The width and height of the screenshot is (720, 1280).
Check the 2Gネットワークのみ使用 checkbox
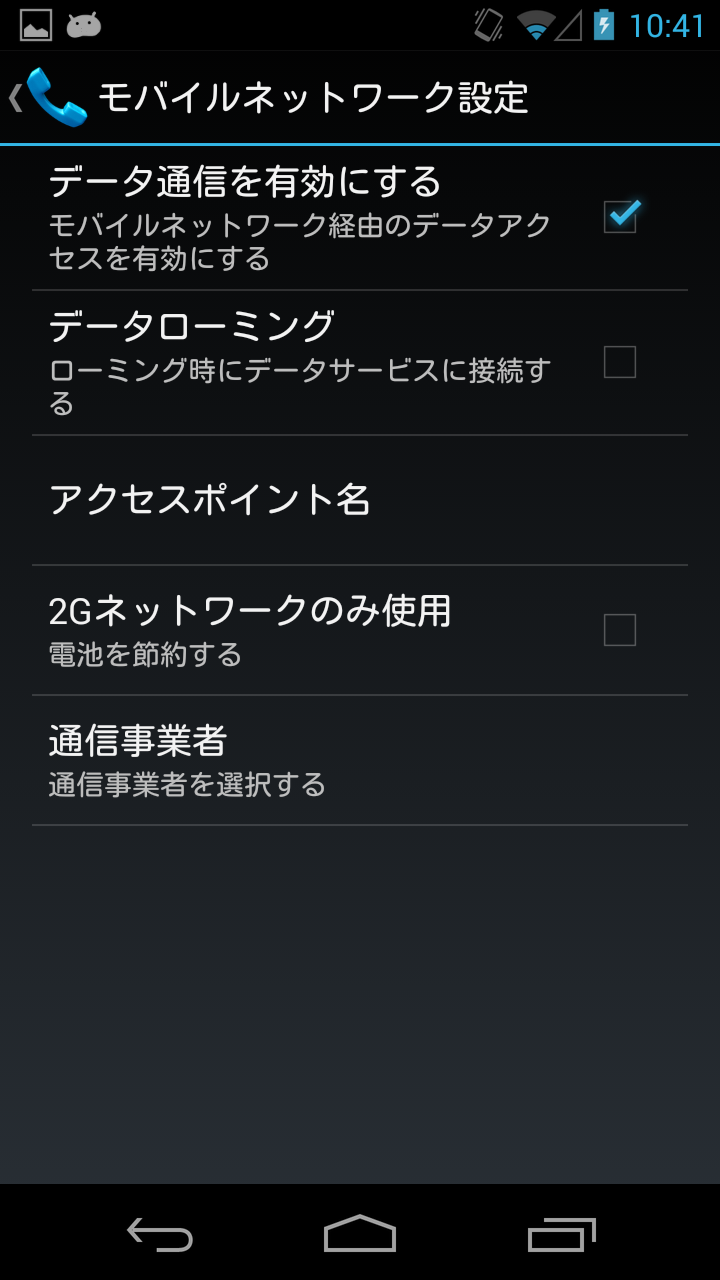pos(620,630)
